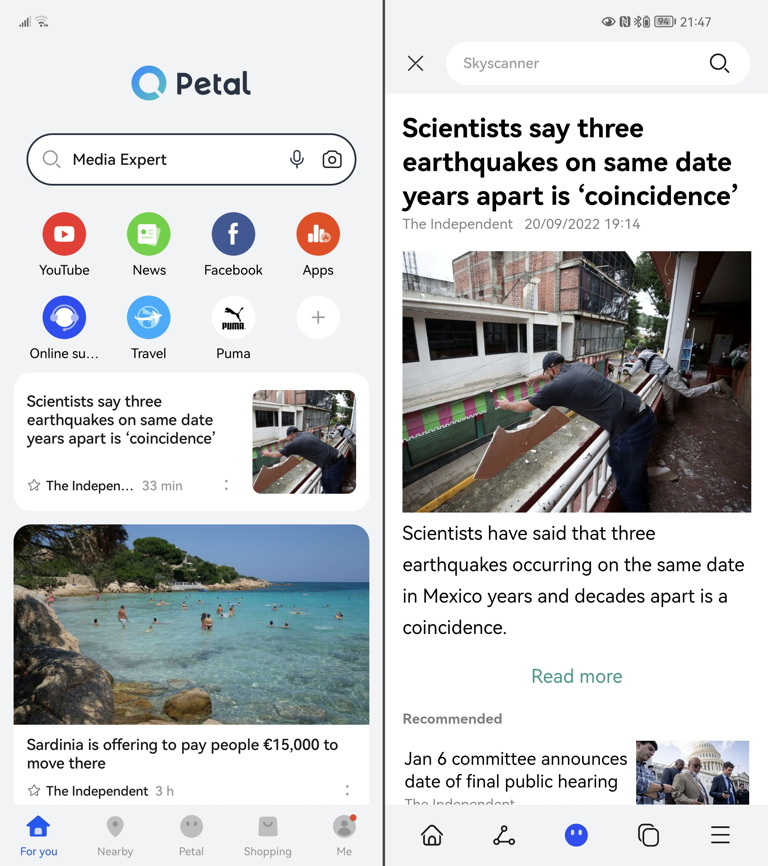Image resolution: width=768 pixels, height=866 pixels.
Task: Open the Sardinia €15,000 article card
Action: [x=191, y=664]
